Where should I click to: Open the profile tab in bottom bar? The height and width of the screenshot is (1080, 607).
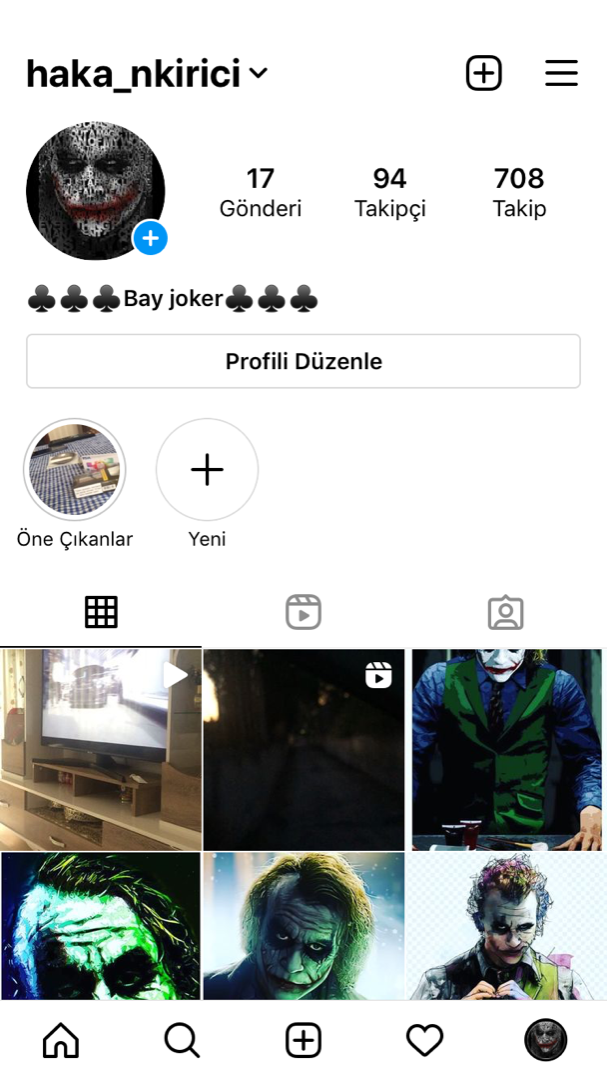click(x=546, y=1039)
